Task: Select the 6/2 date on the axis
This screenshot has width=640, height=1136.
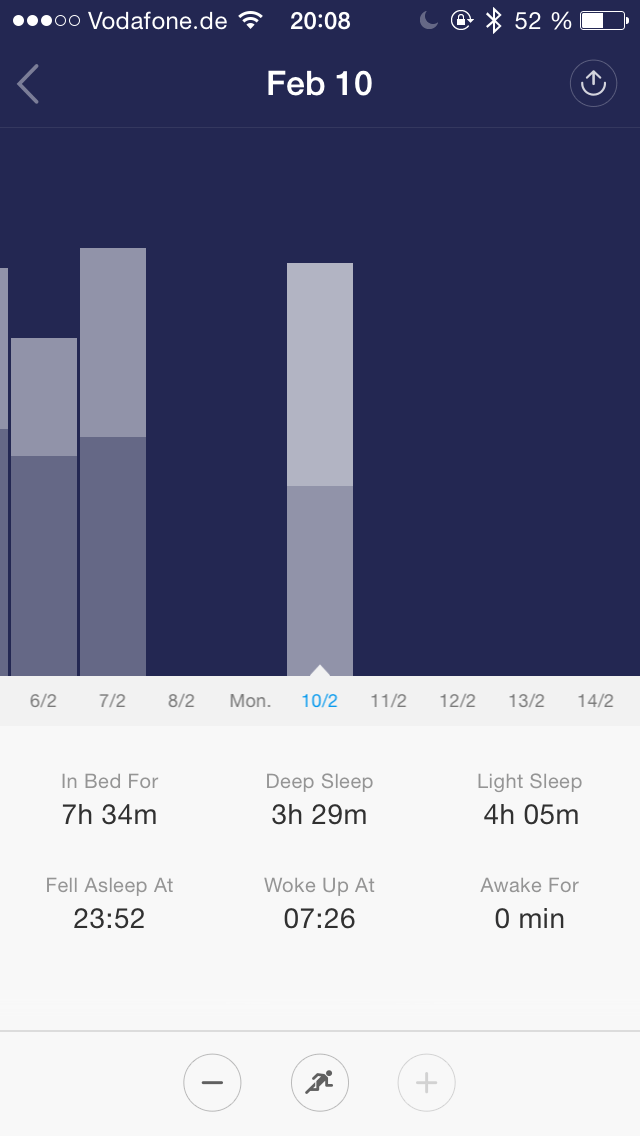Action: [x=43, y=701]
